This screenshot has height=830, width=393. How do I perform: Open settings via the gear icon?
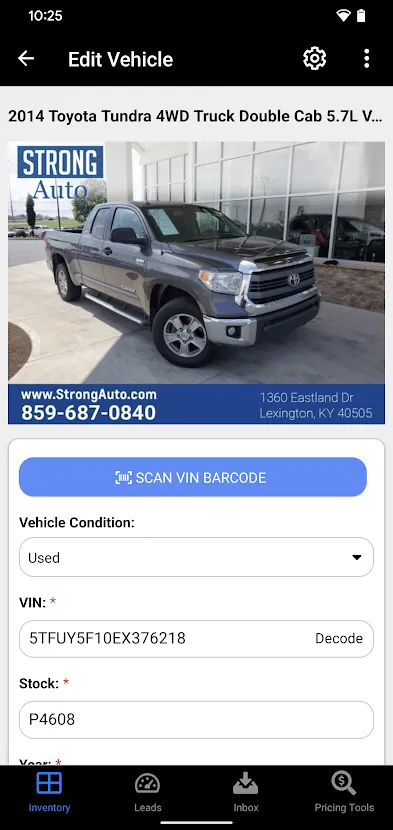tap(315, 58)
